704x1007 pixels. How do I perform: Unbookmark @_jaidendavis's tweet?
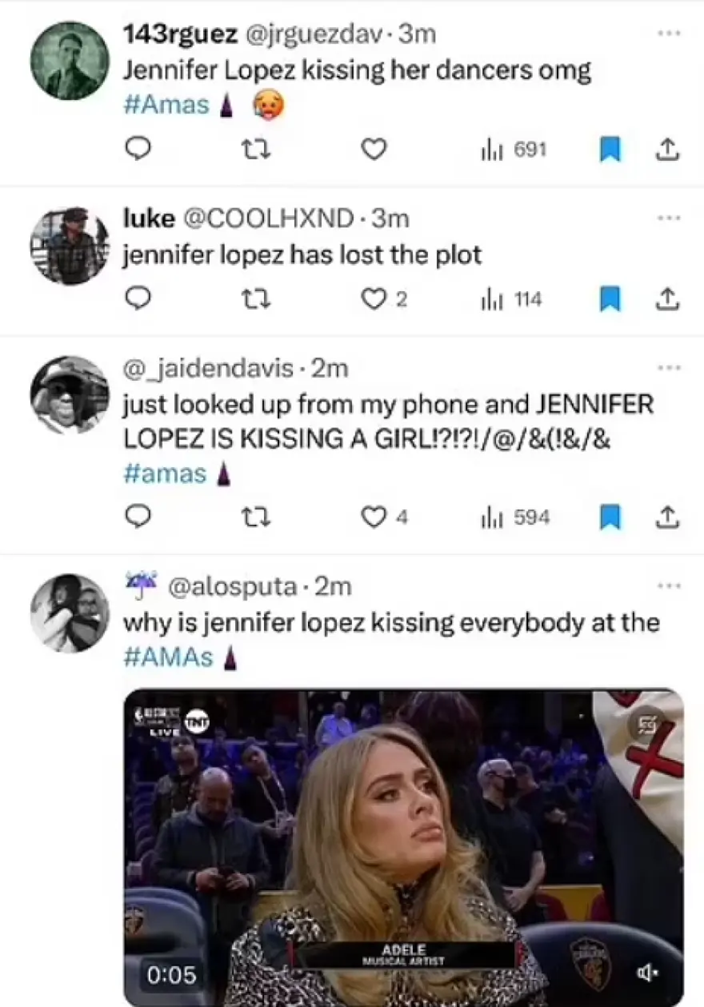(x=610, y=517)
